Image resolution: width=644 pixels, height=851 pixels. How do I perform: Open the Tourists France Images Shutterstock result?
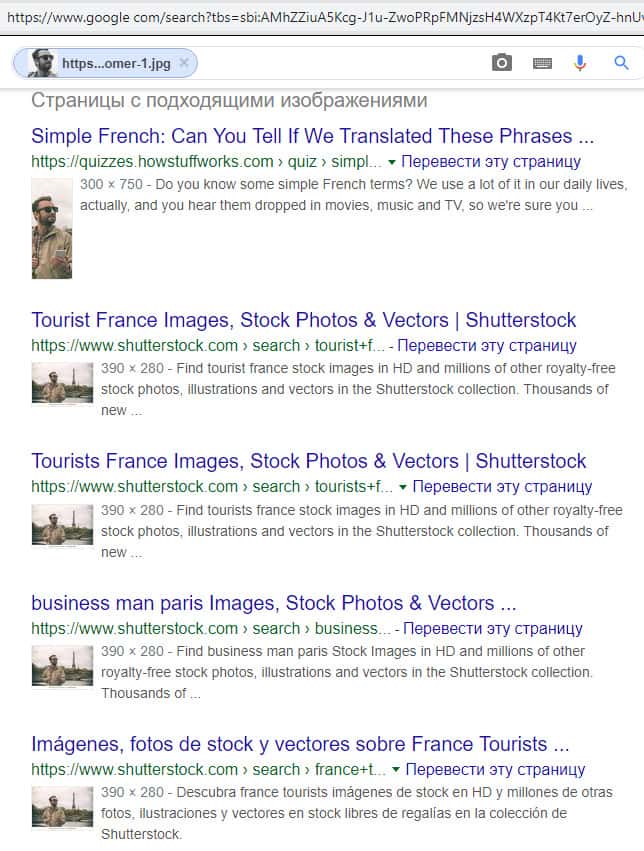(x=308, y=461)
